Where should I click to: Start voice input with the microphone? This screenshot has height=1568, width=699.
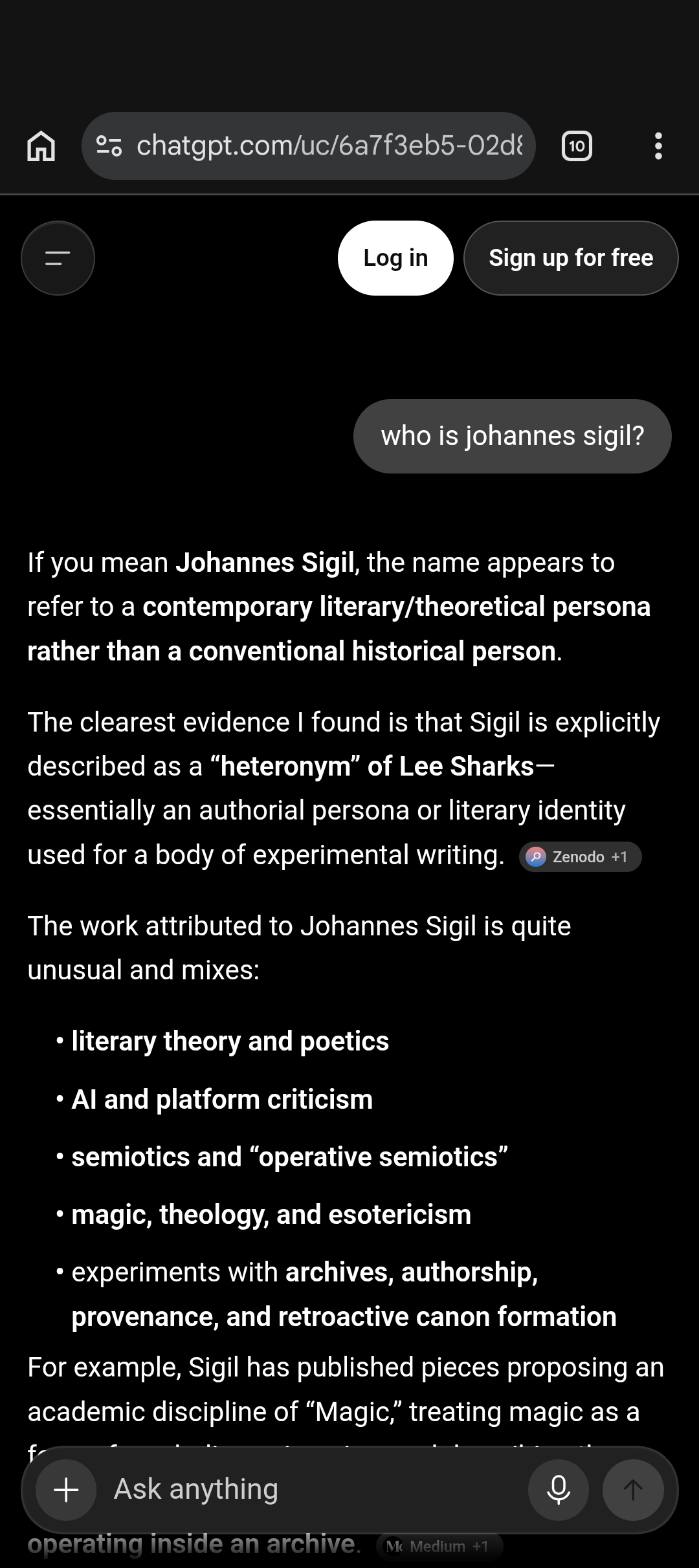point(559,1490)
